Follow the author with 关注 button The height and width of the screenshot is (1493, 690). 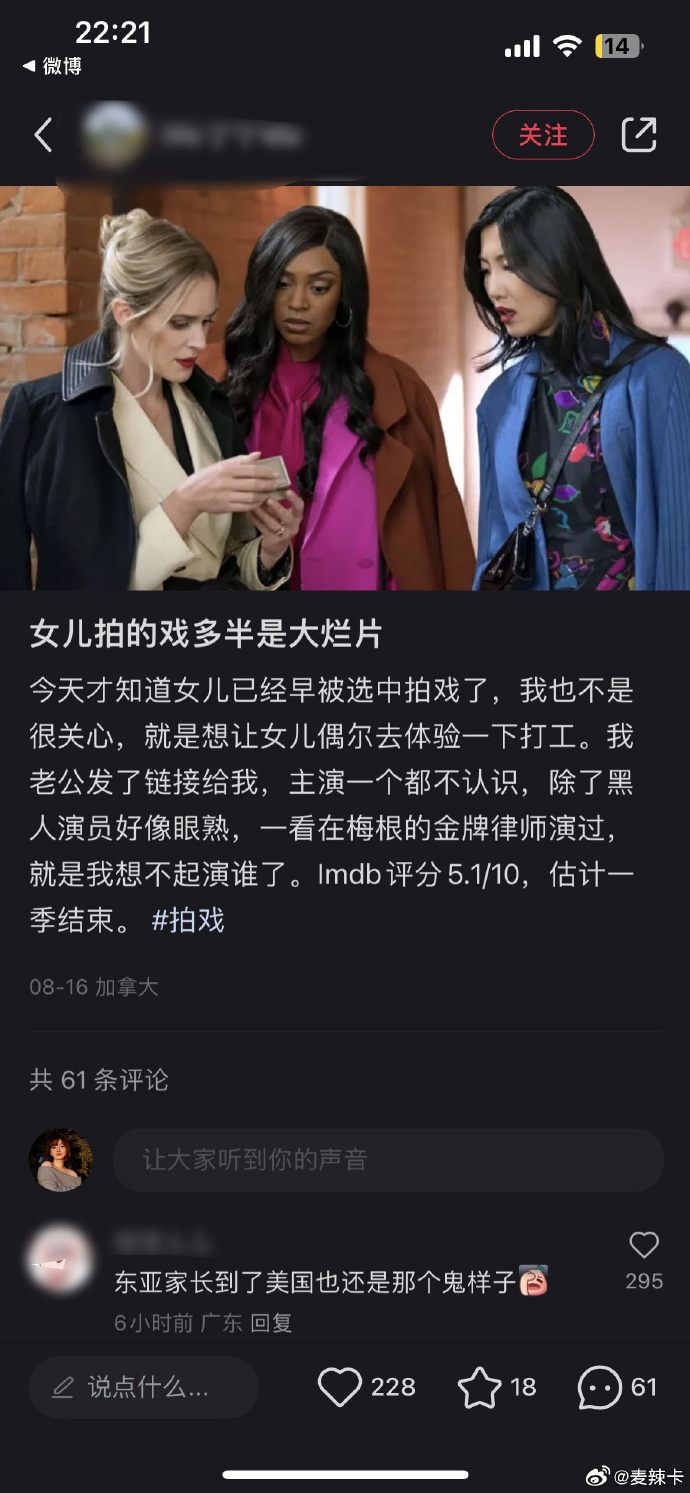[542, 135]
